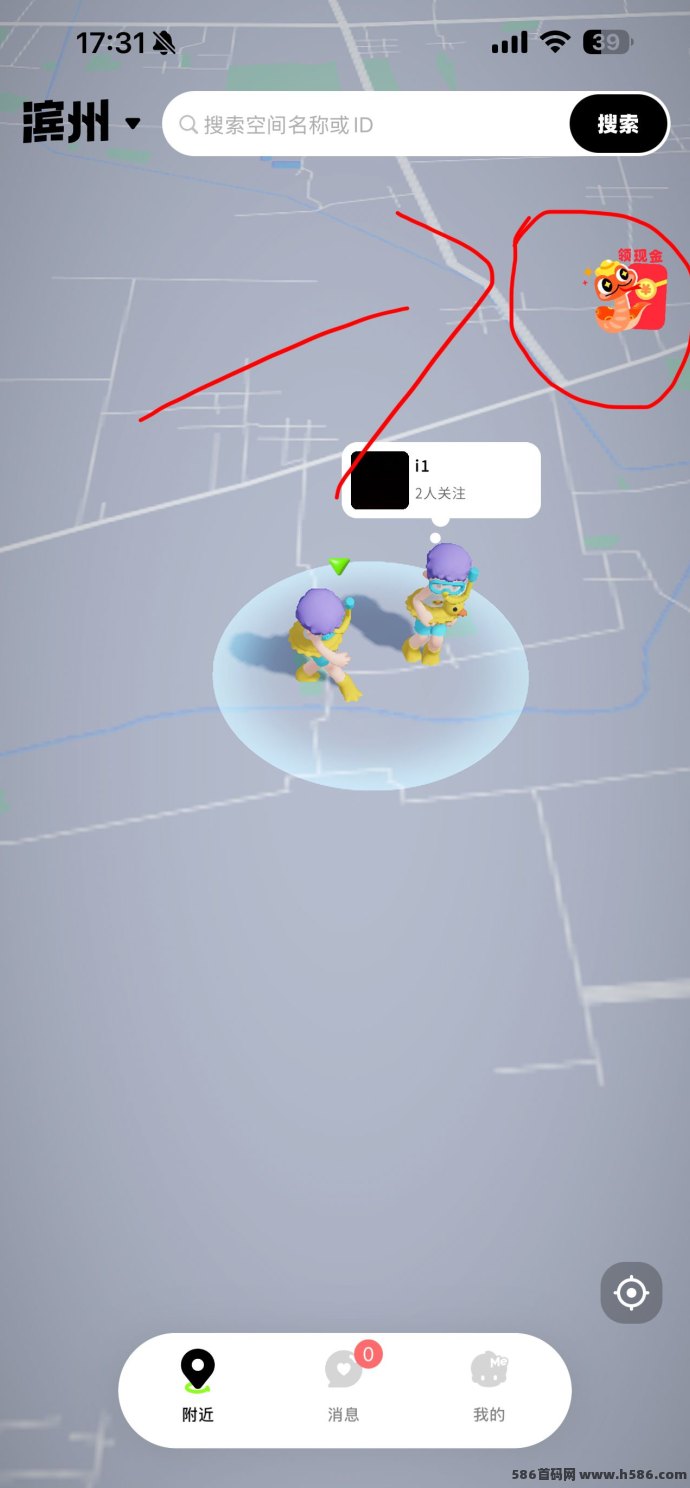This screenshot has width=690, height=1488.
Task: Open the 领现金 red envelope icon
Action: click(630, 291)
